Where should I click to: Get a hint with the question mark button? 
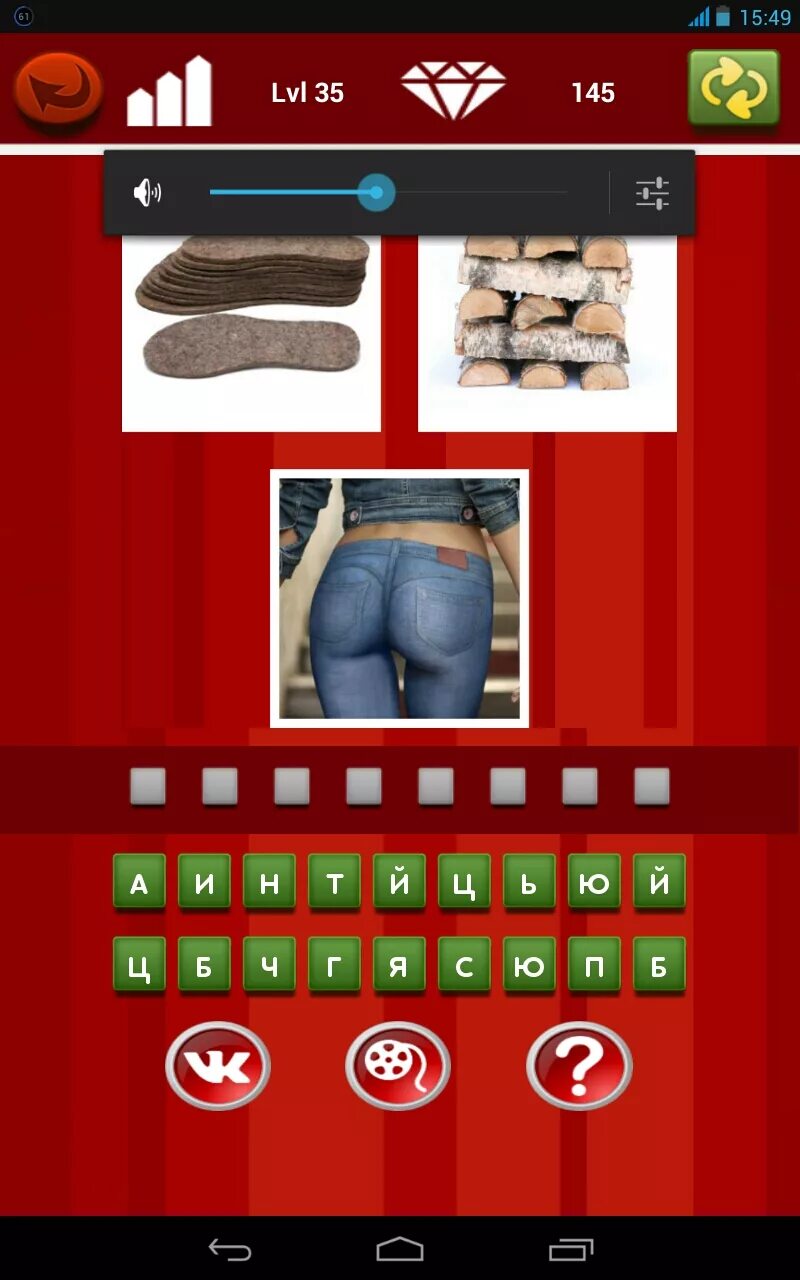coord(579,1066)
